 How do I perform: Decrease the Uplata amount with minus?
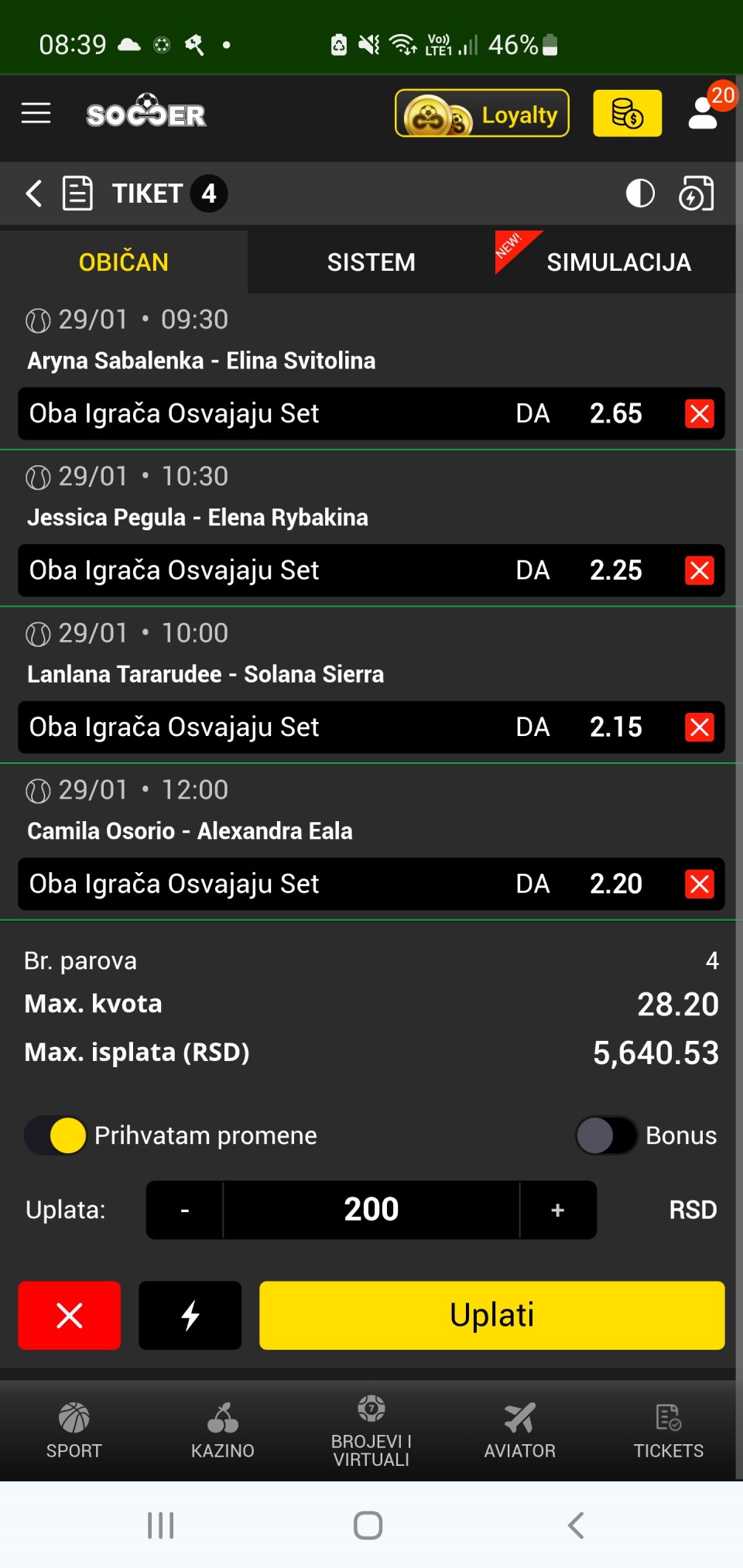point(185,1210)
